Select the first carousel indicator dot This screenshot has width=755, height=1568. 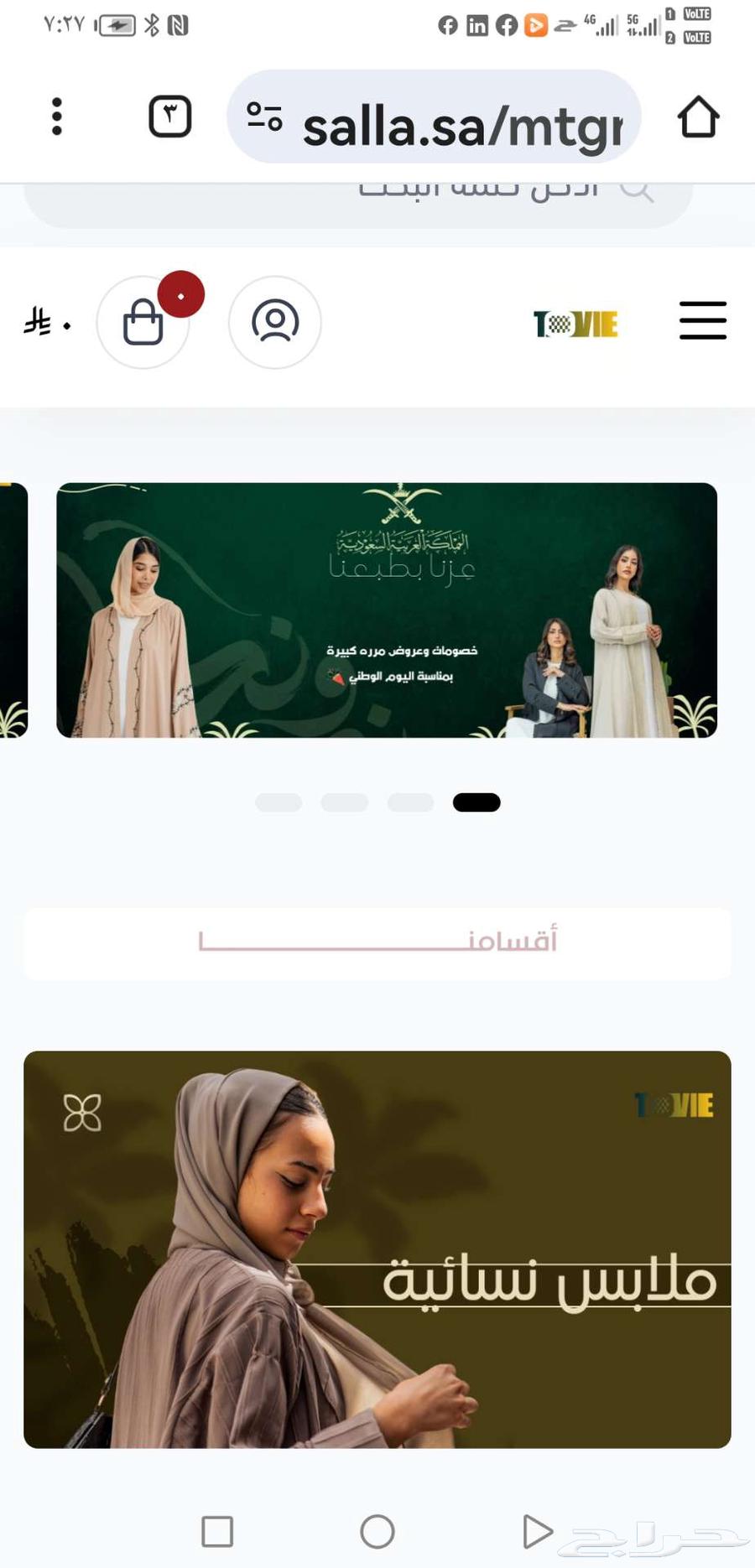coord(279,802)
